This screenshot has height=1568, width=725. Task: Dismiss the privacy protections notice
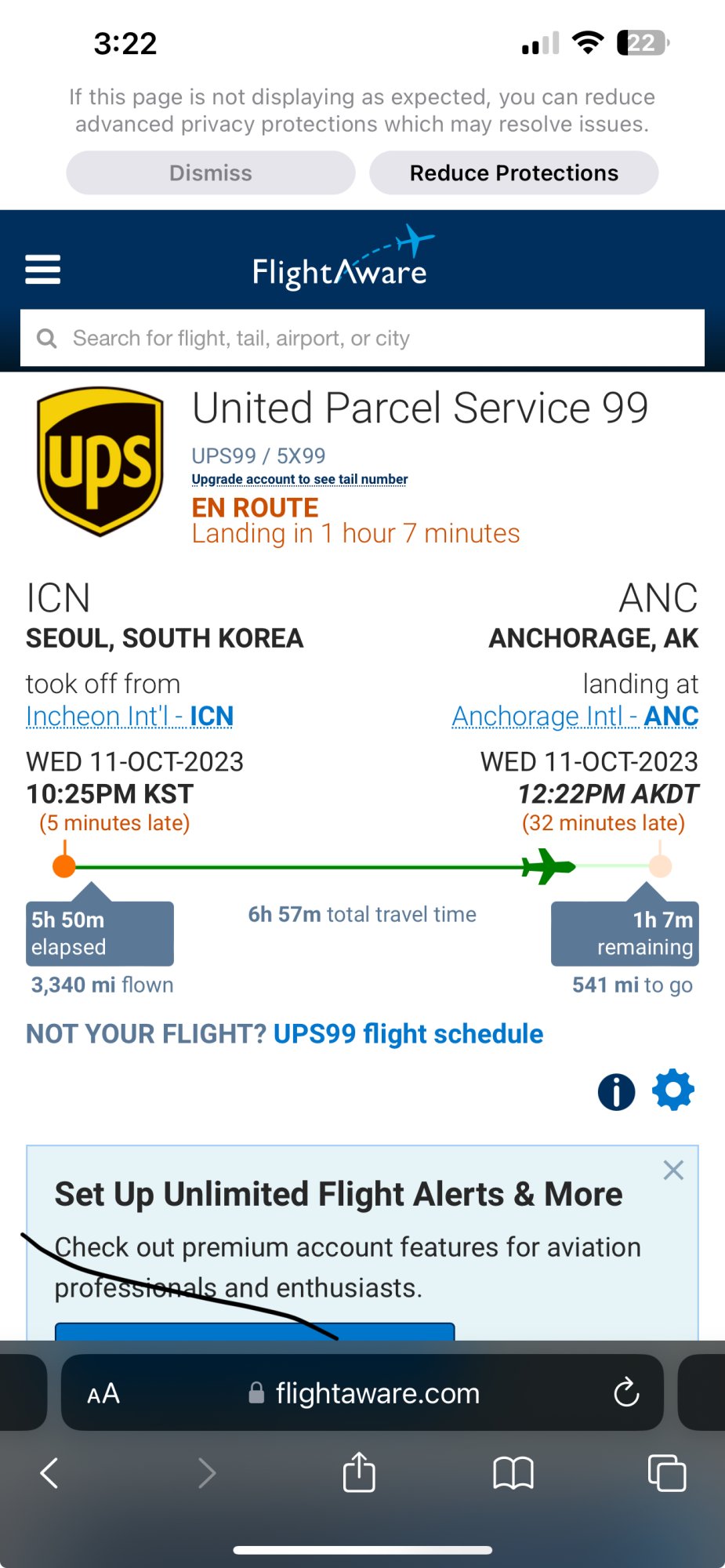click(x=210, y=172)
